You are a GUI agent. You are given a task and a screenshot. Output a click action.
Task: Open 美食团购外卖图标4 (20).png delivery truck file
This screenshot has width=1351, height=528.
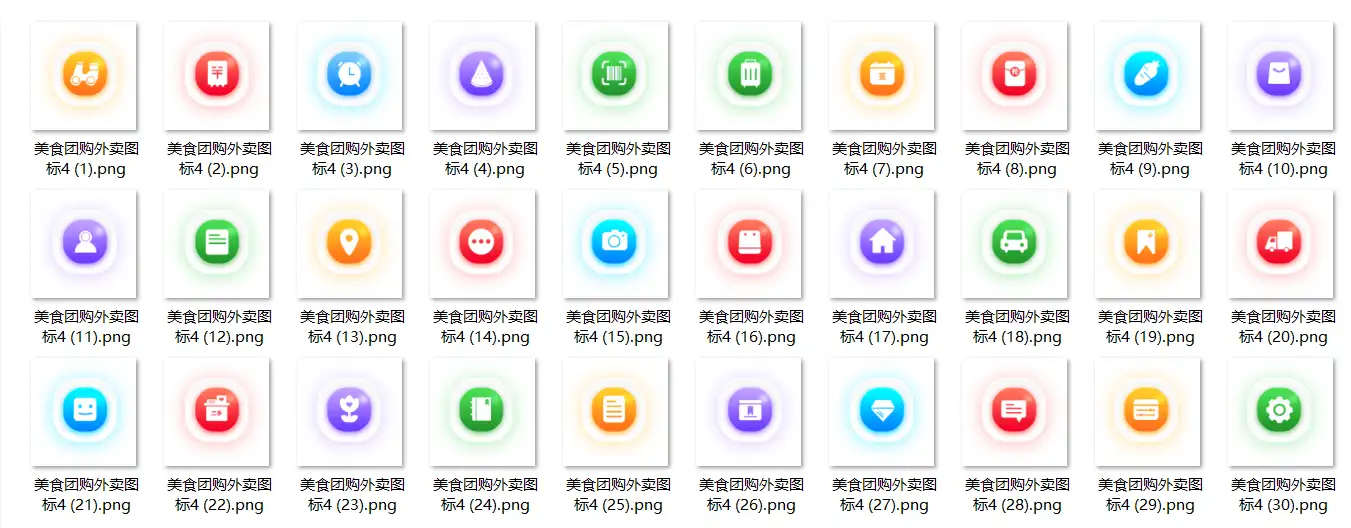[1281, 243]
